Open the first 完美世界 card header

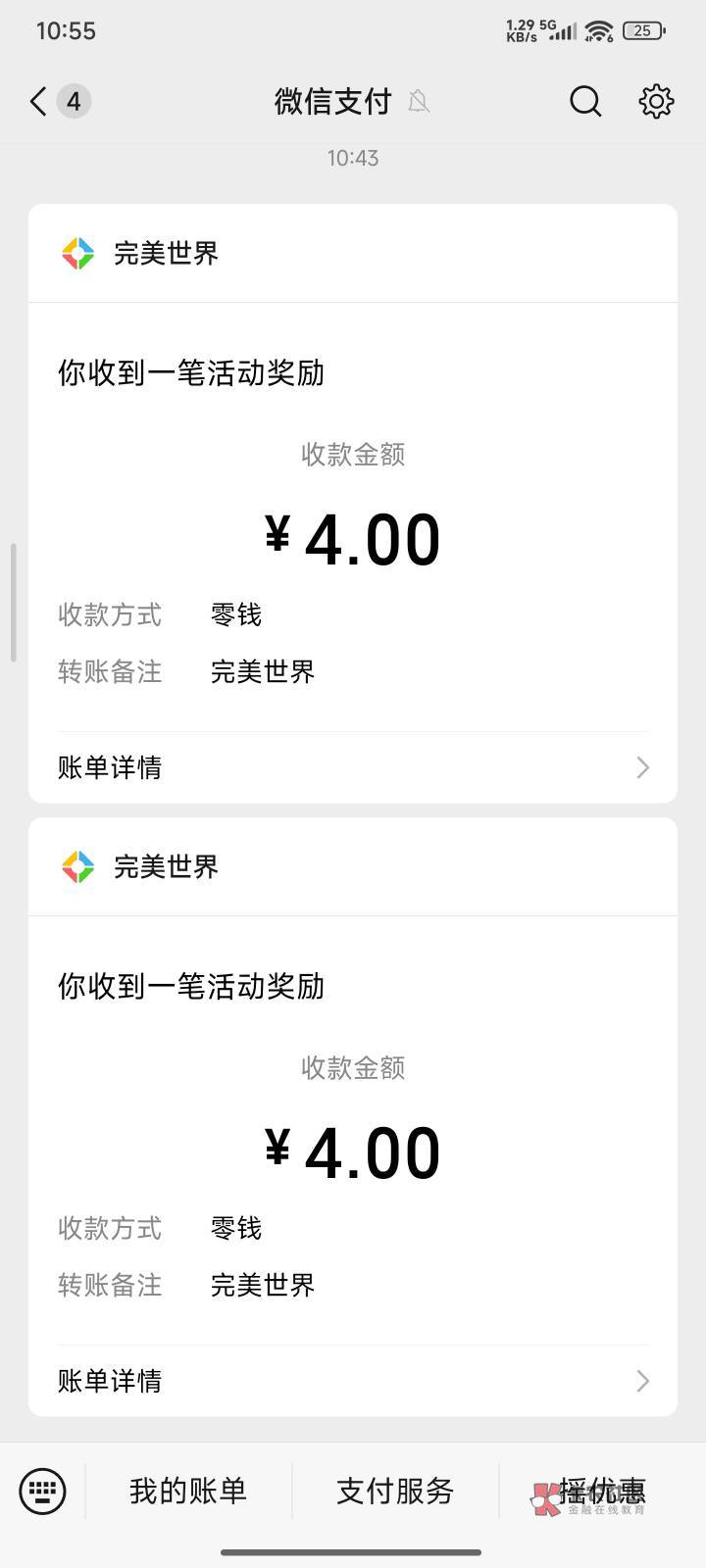[167, 254]
